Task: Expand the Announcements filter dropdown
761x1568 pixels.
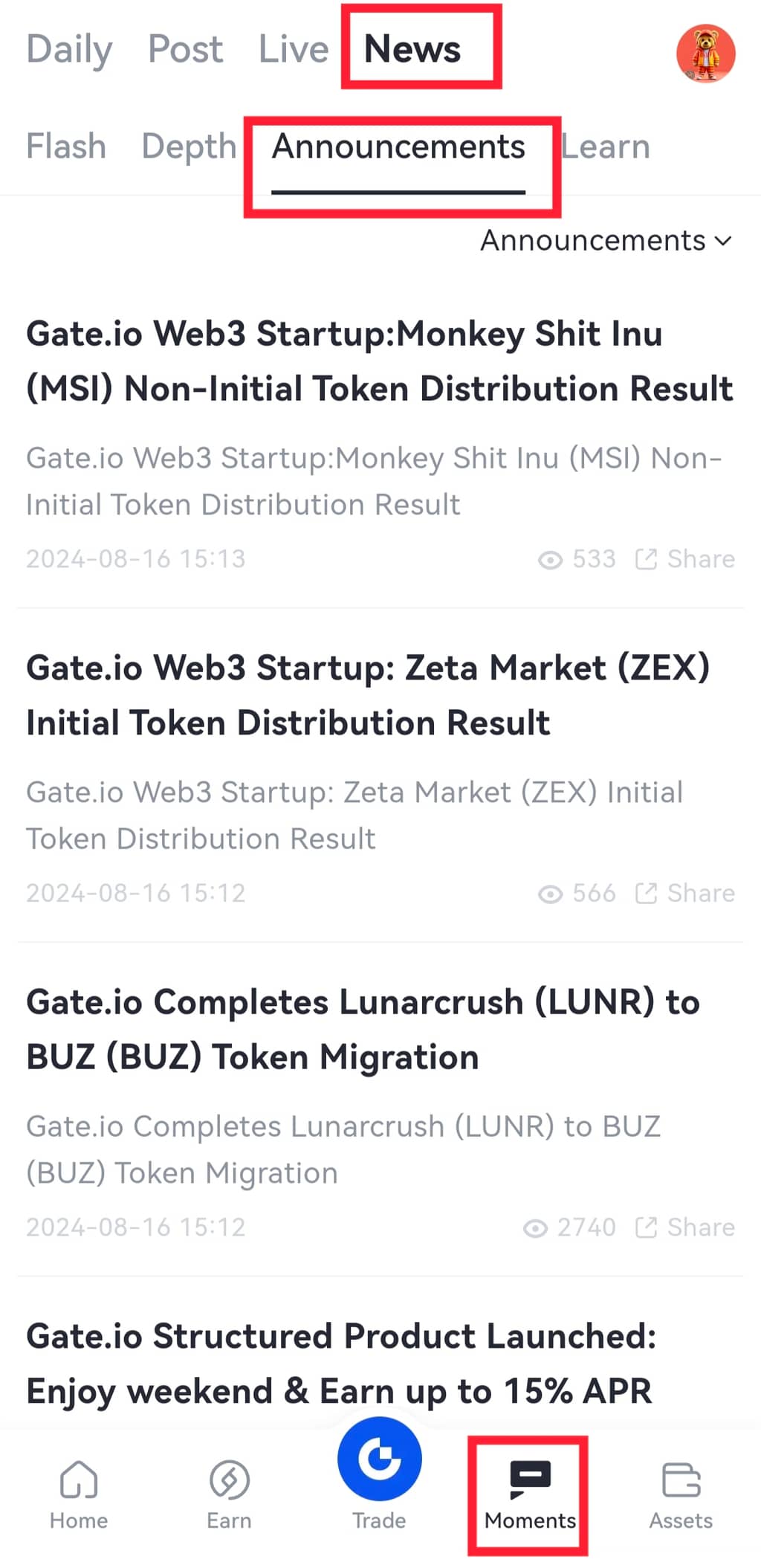Action: click(606, 241)
